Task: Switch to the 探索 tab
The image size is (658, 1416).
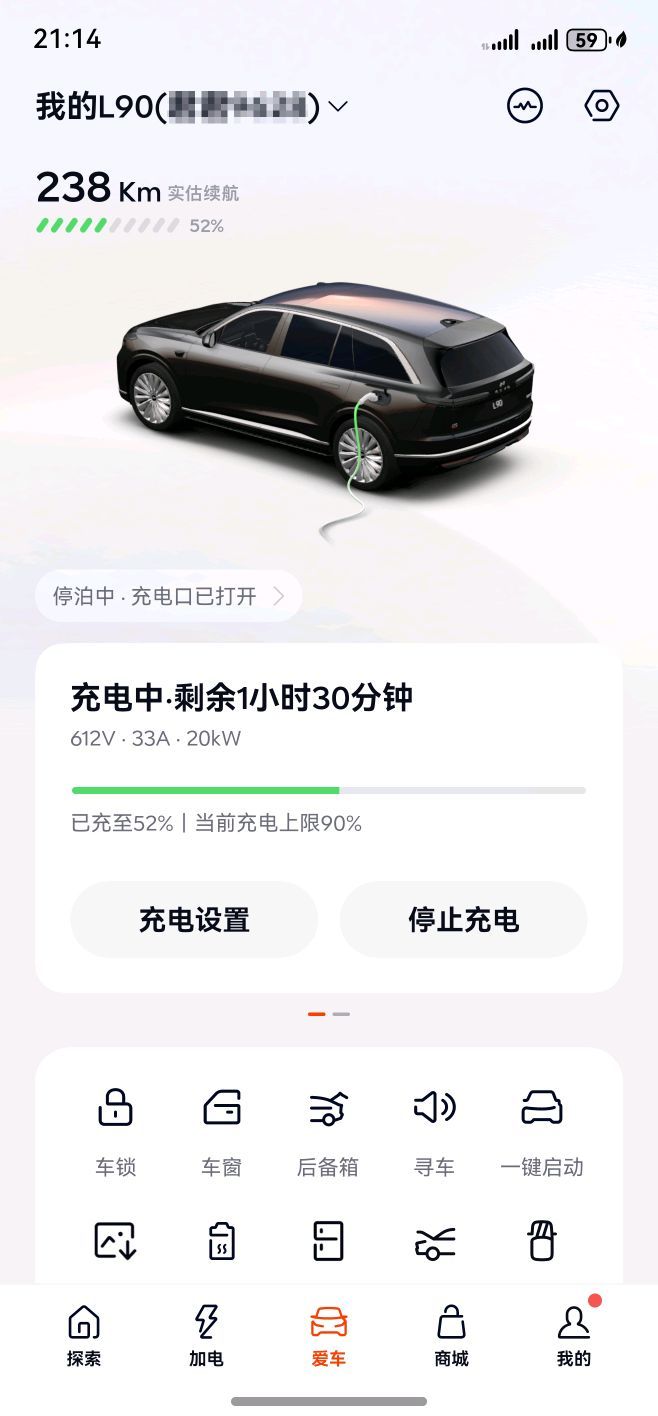Action: pos(84,1335)
